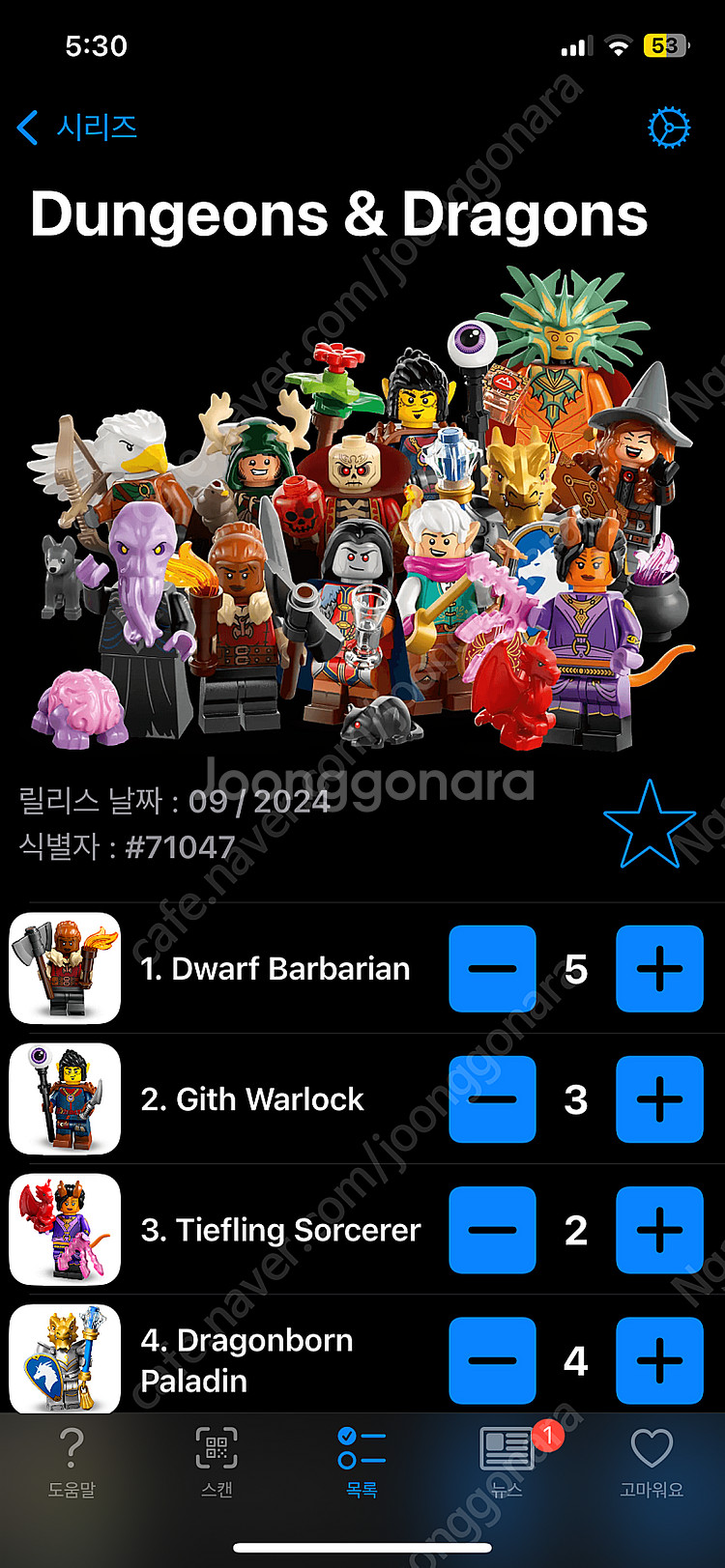
Task: Switch to the 스캔 tab
Action: tap(217, 1462)
